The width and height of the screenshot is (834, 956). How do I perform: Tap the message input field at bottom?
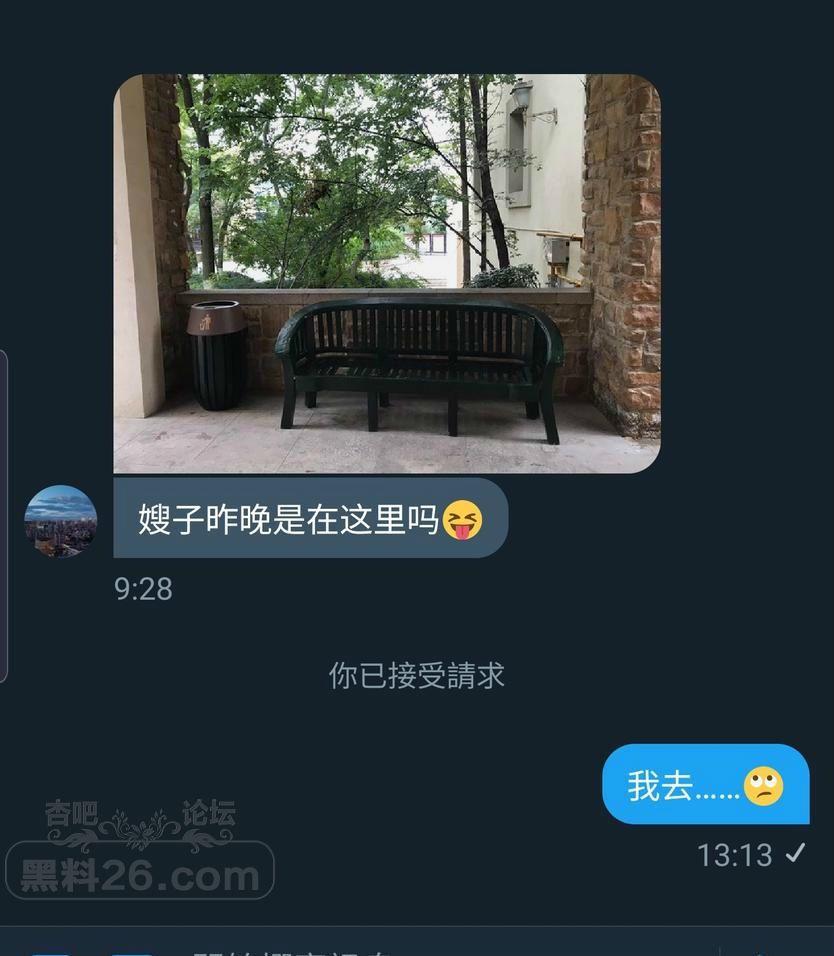coord(400,948)
